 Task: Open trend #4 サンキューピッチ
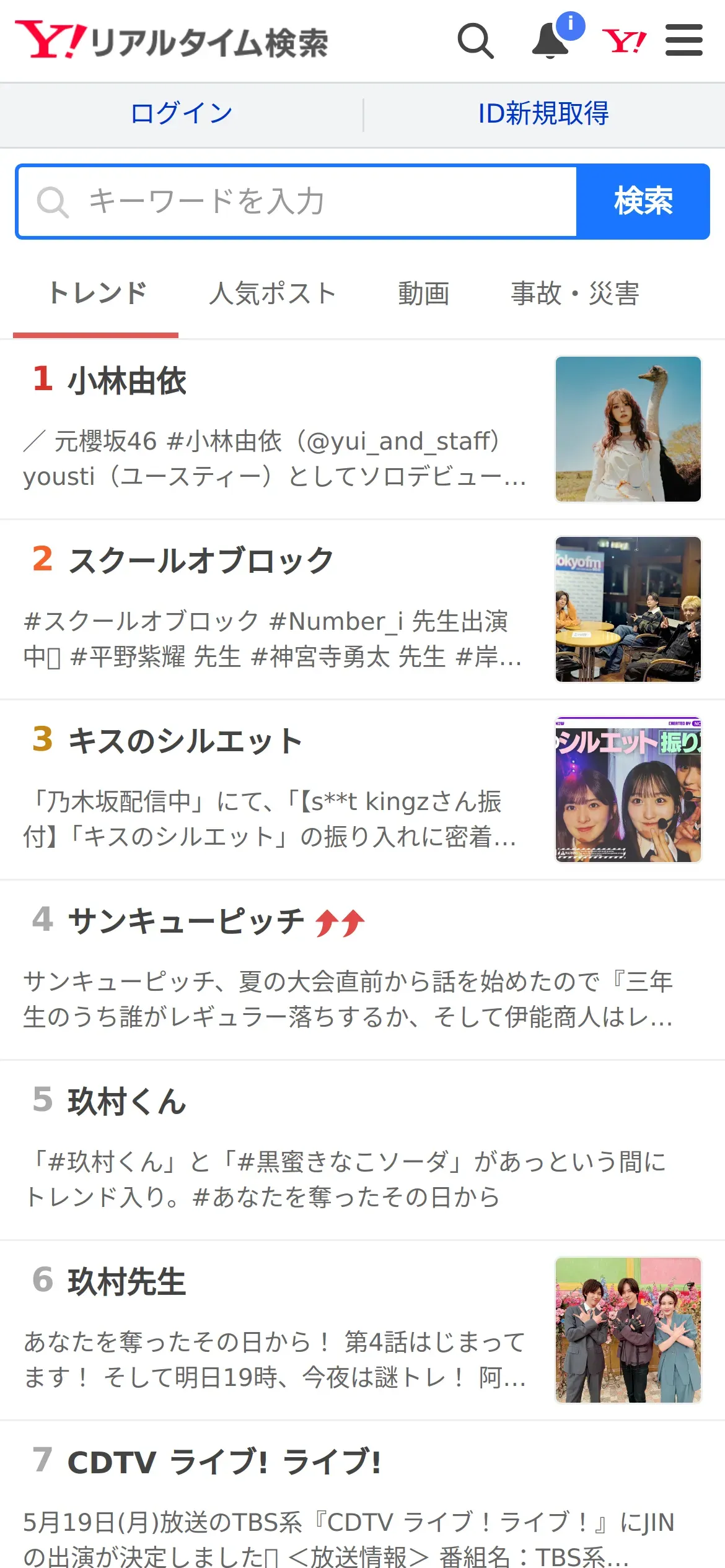[x=186, y=921]
